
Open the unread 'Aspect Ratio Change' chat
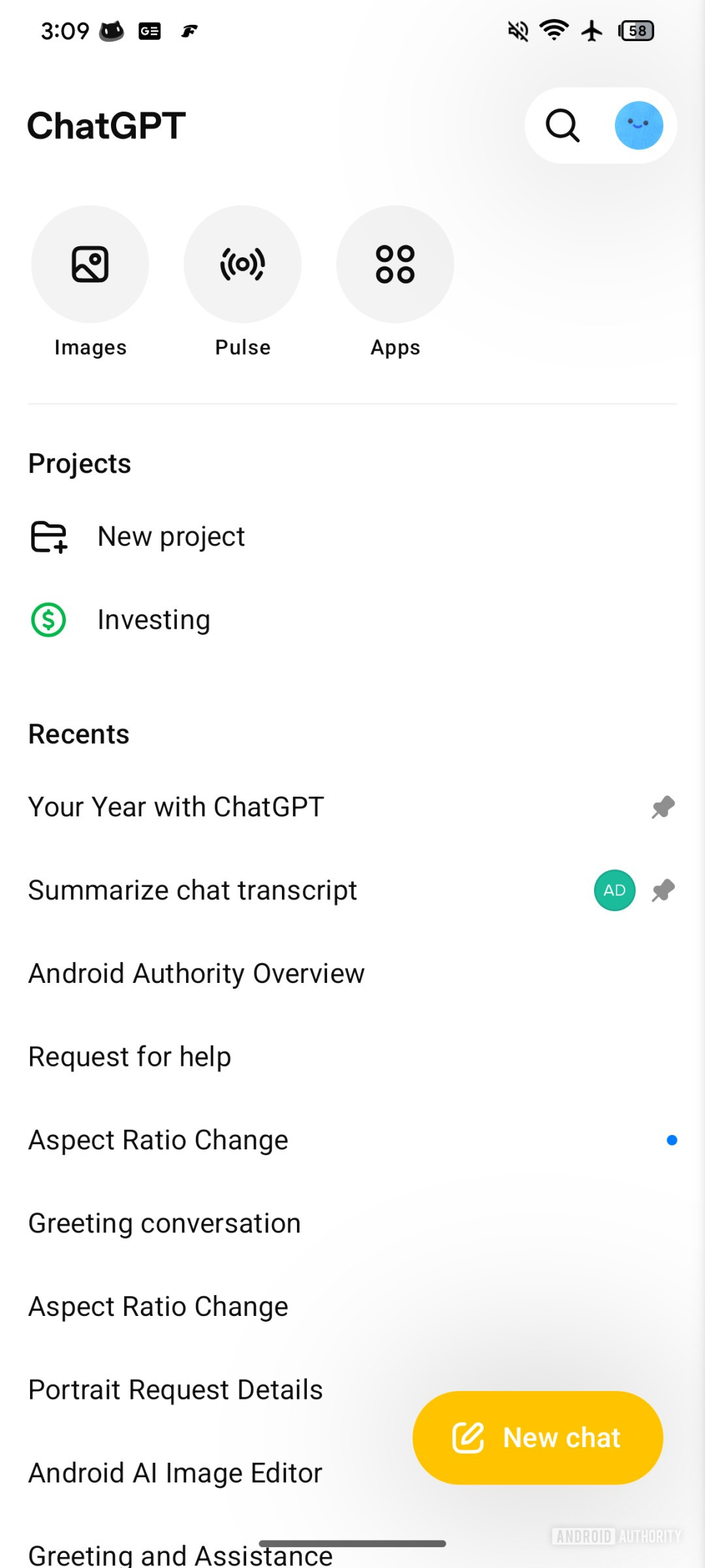tap(157, 1139)
